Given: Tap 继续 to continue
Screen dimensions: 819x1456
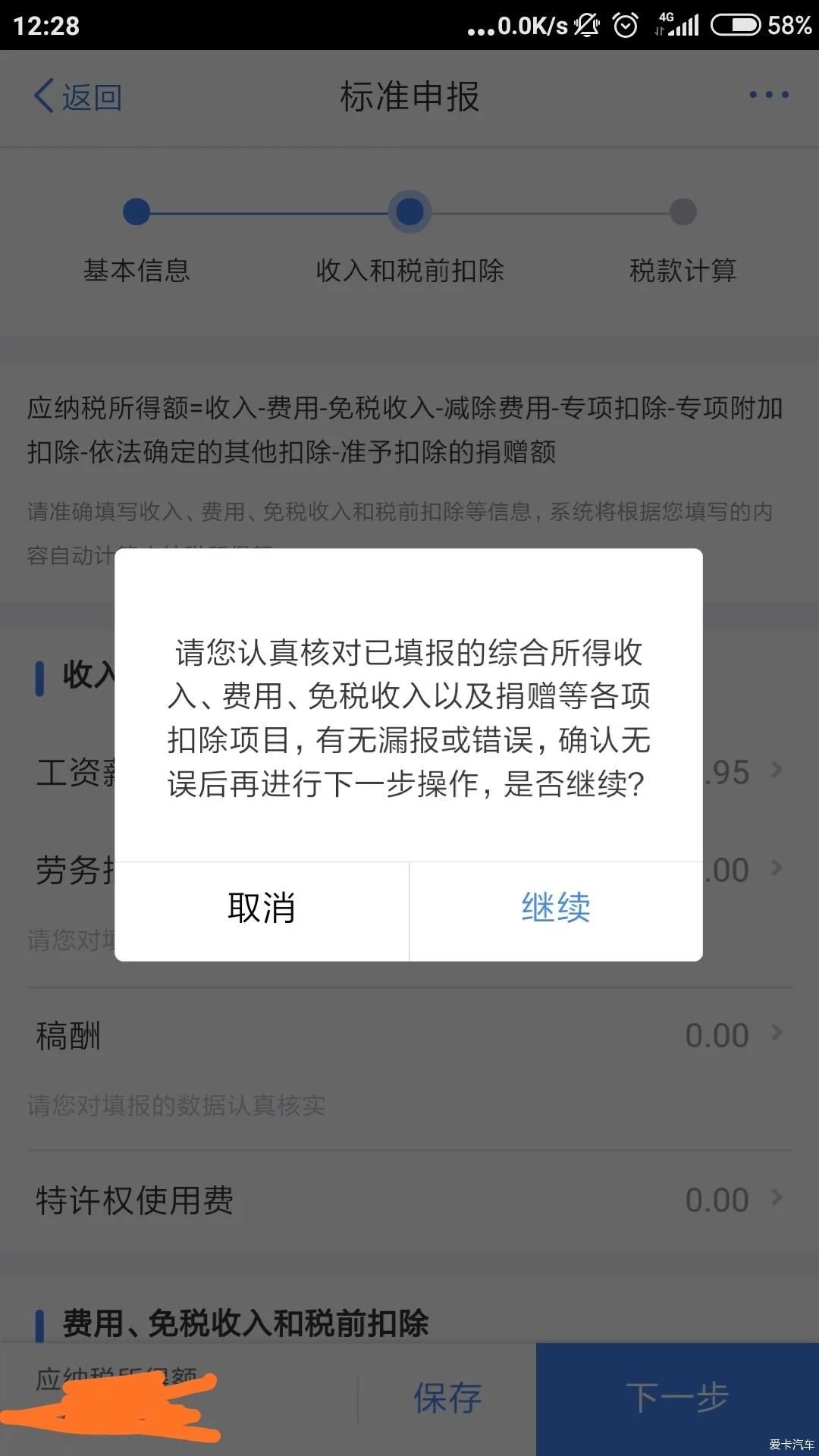Looking at the screenshot, I should coord(556,908).
